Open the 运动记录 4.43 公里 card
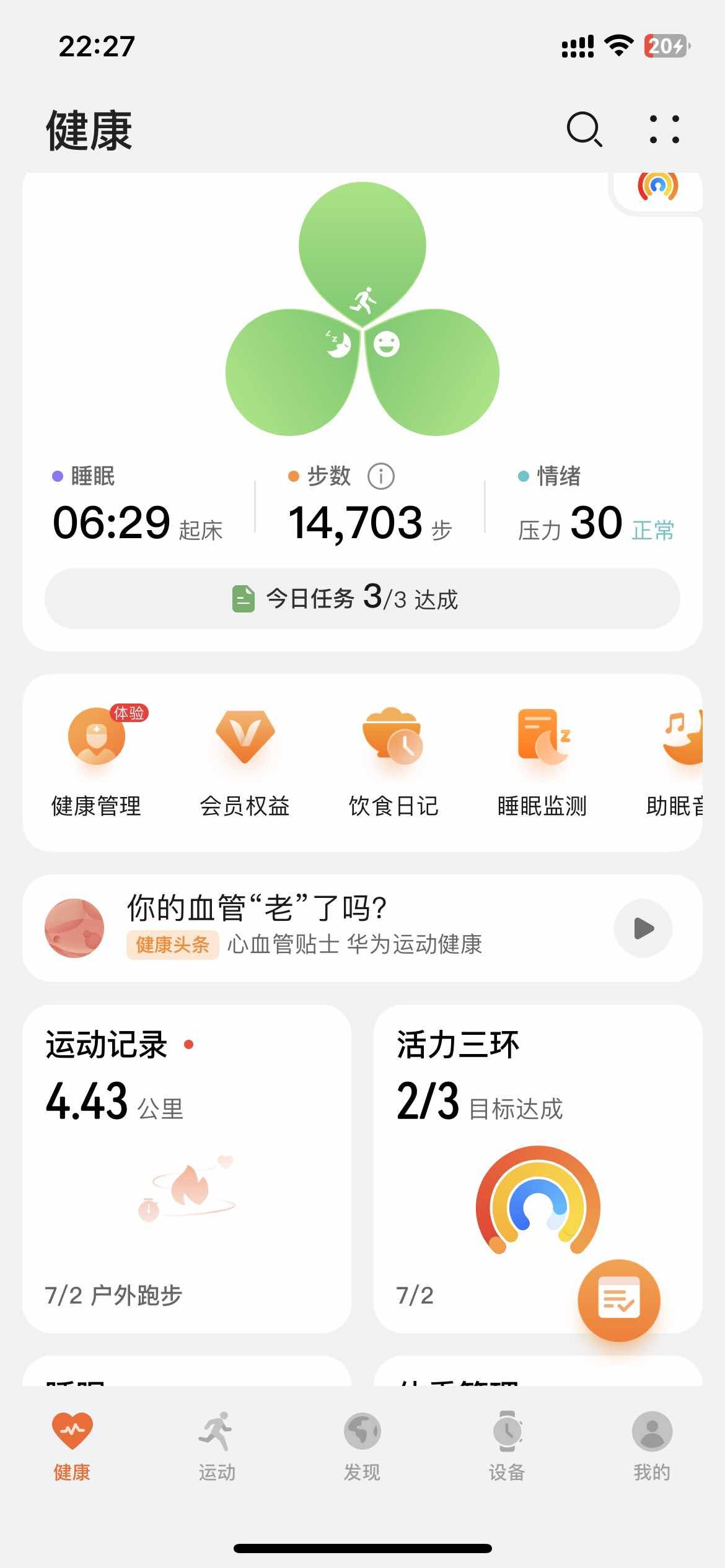This screenshot has height=1568, width=725. click(x=187, y=1168)
